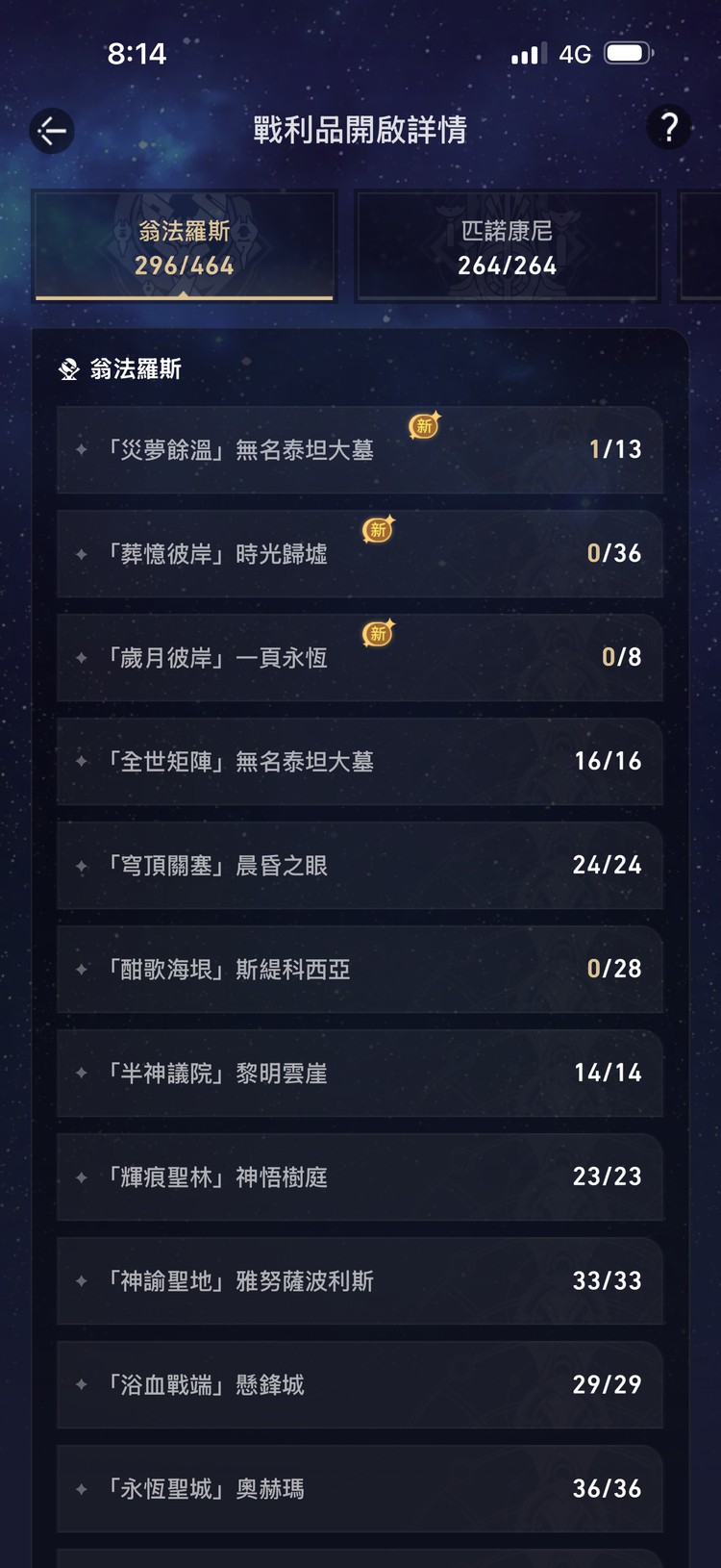Tap the 翁法羅斯 emblem icon in the list header
The height and width of the screenshot is (1568, 721).
click(x=67, y=368)
